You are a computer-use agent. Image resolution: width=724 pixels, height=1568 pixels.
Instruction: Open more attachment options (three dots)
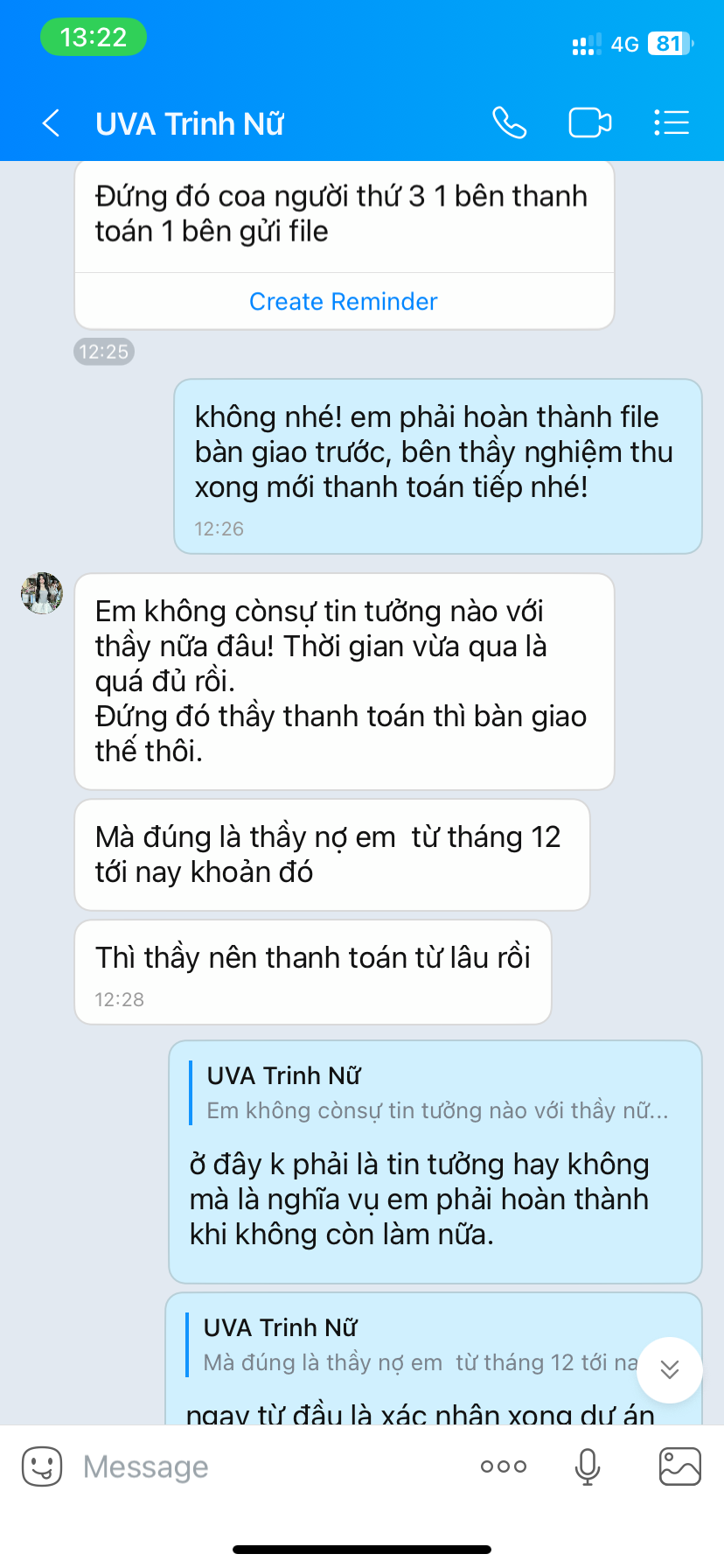[x=504, y=1466]
